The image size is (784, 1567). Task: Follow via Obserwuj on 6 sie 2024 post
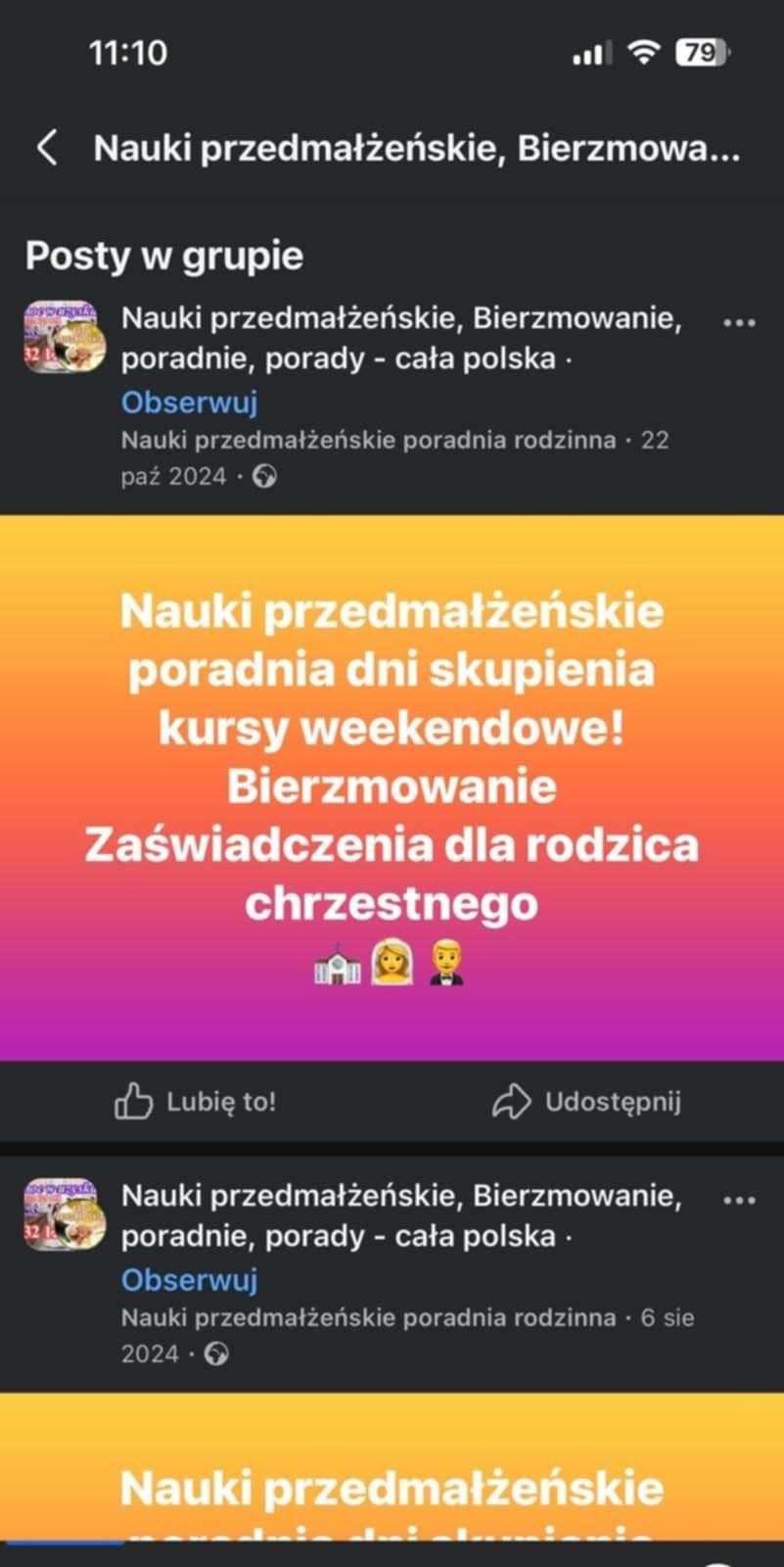189,1279
